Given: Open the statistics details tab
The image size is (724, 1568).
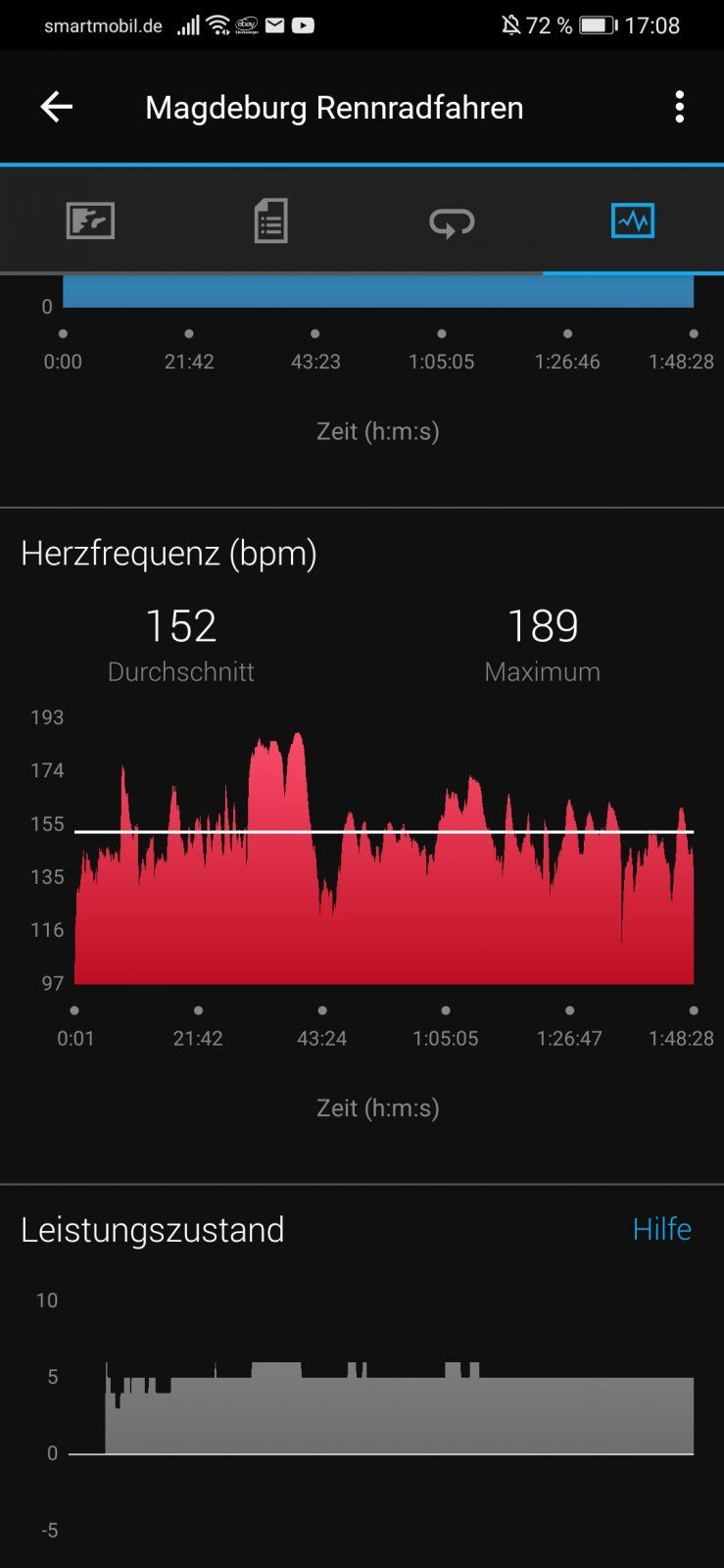Looking at the screenshot, I should (x=270, y=220).
